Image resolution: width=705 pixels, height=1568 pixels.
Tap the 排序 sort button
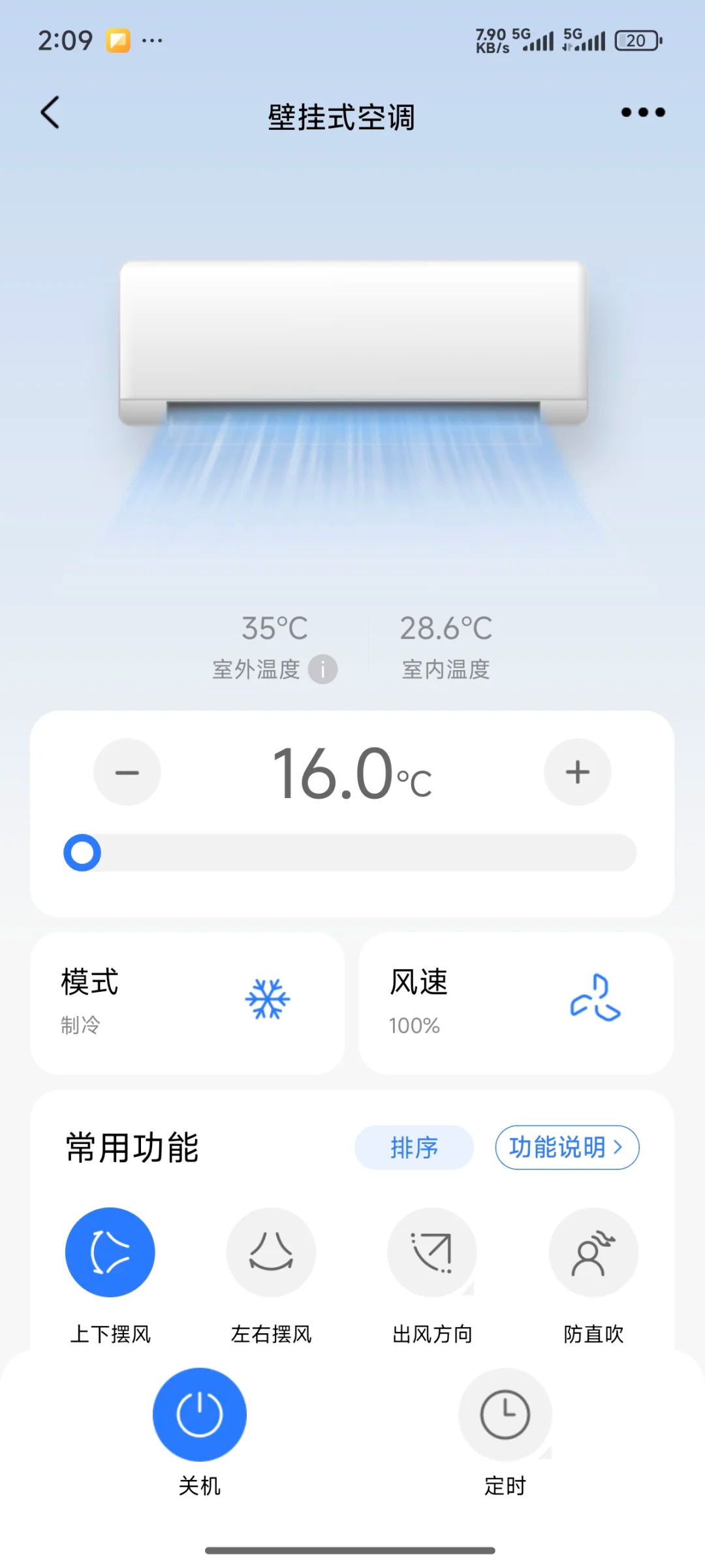414,1147
